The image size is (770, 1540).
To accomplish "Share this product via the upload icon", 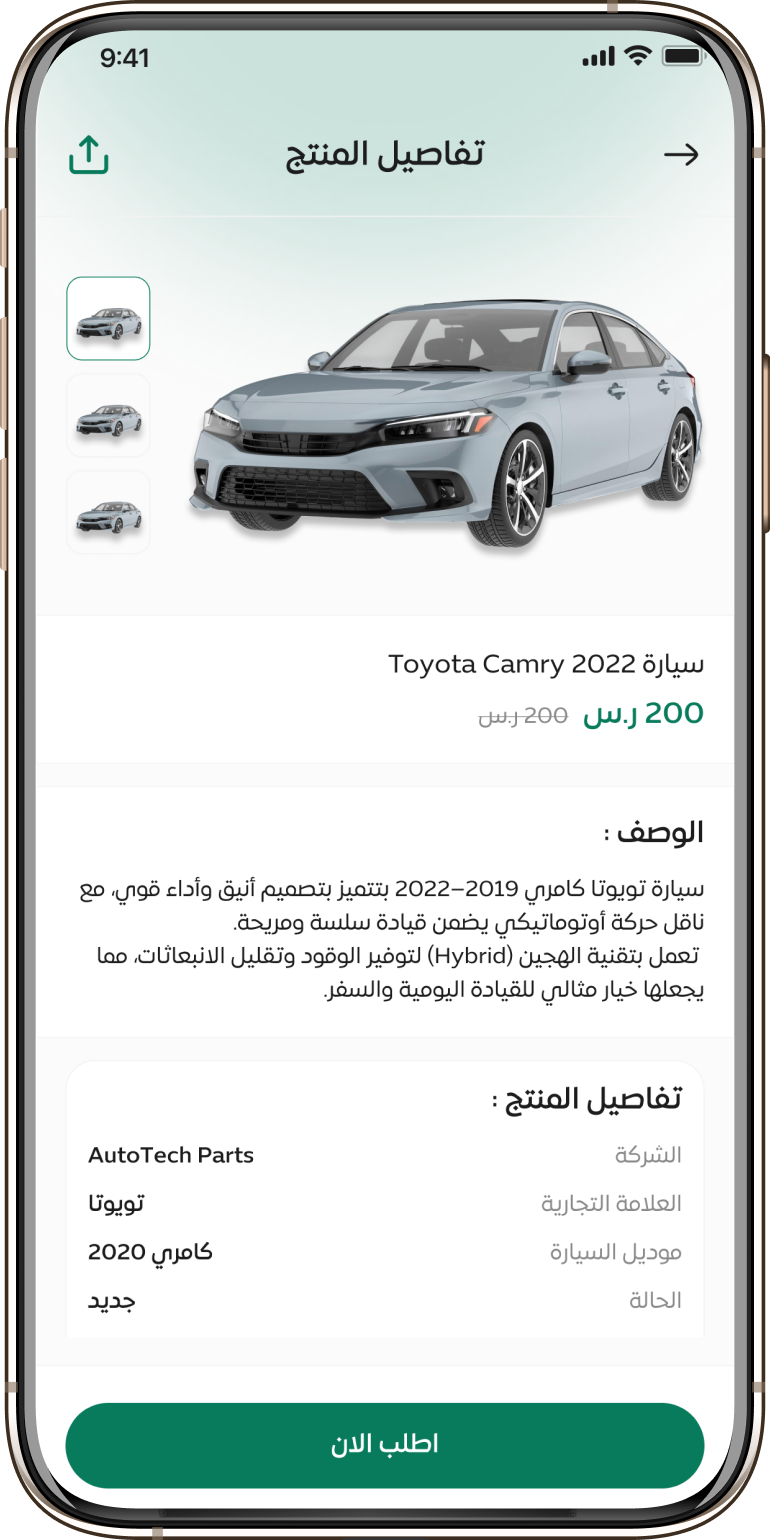I will click(88, 155).
